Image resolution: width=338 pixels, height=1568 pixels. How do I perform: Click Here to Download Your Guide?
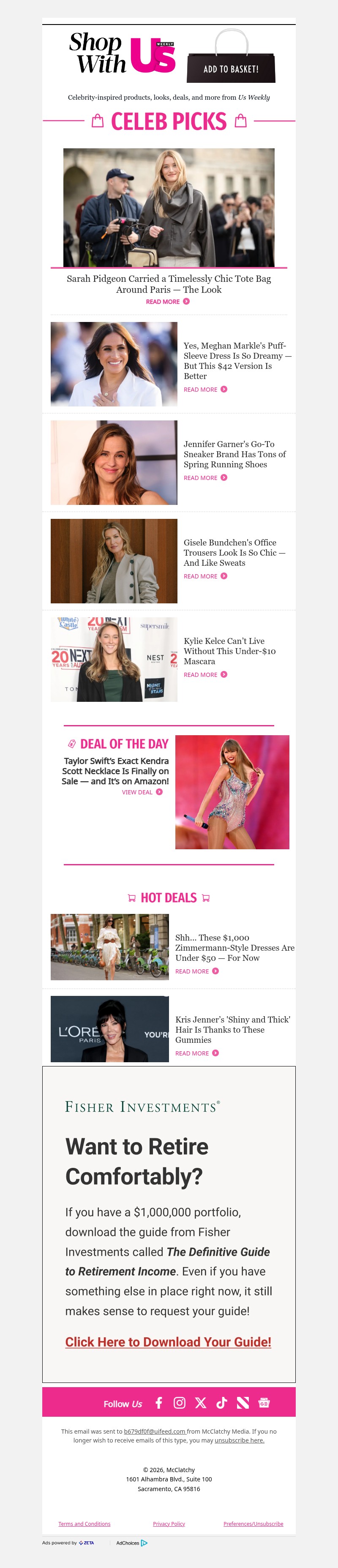(168, 1342)
